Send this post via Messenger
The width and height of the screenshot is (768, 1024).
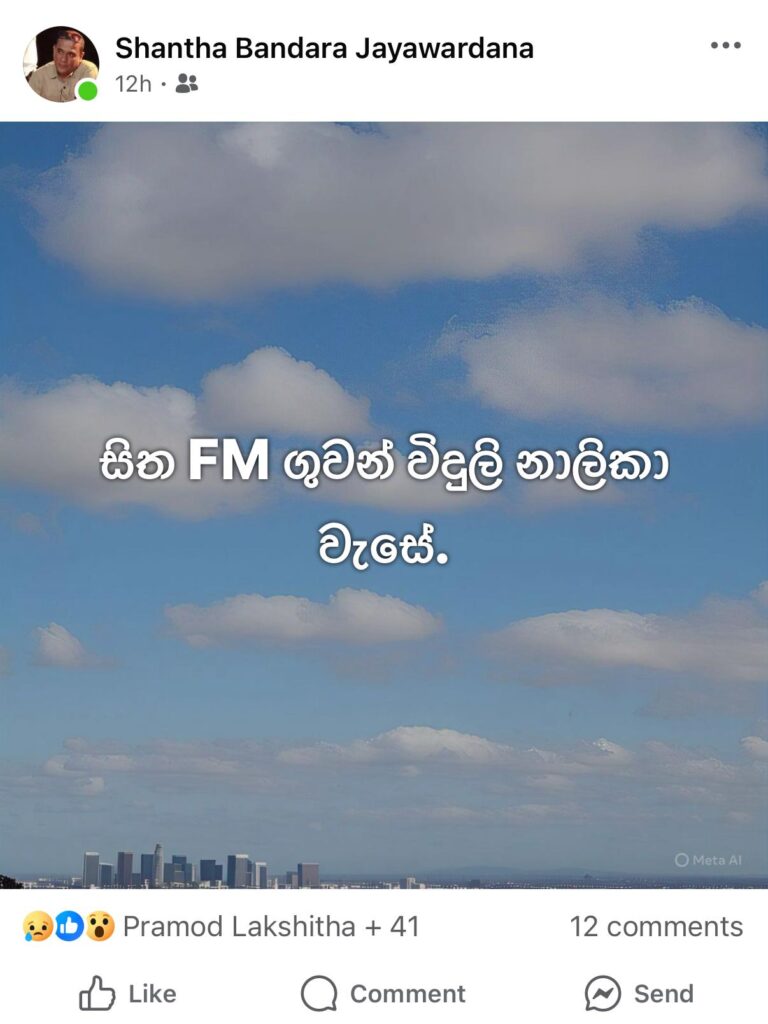pyautogui.click(x=639, y=993)
